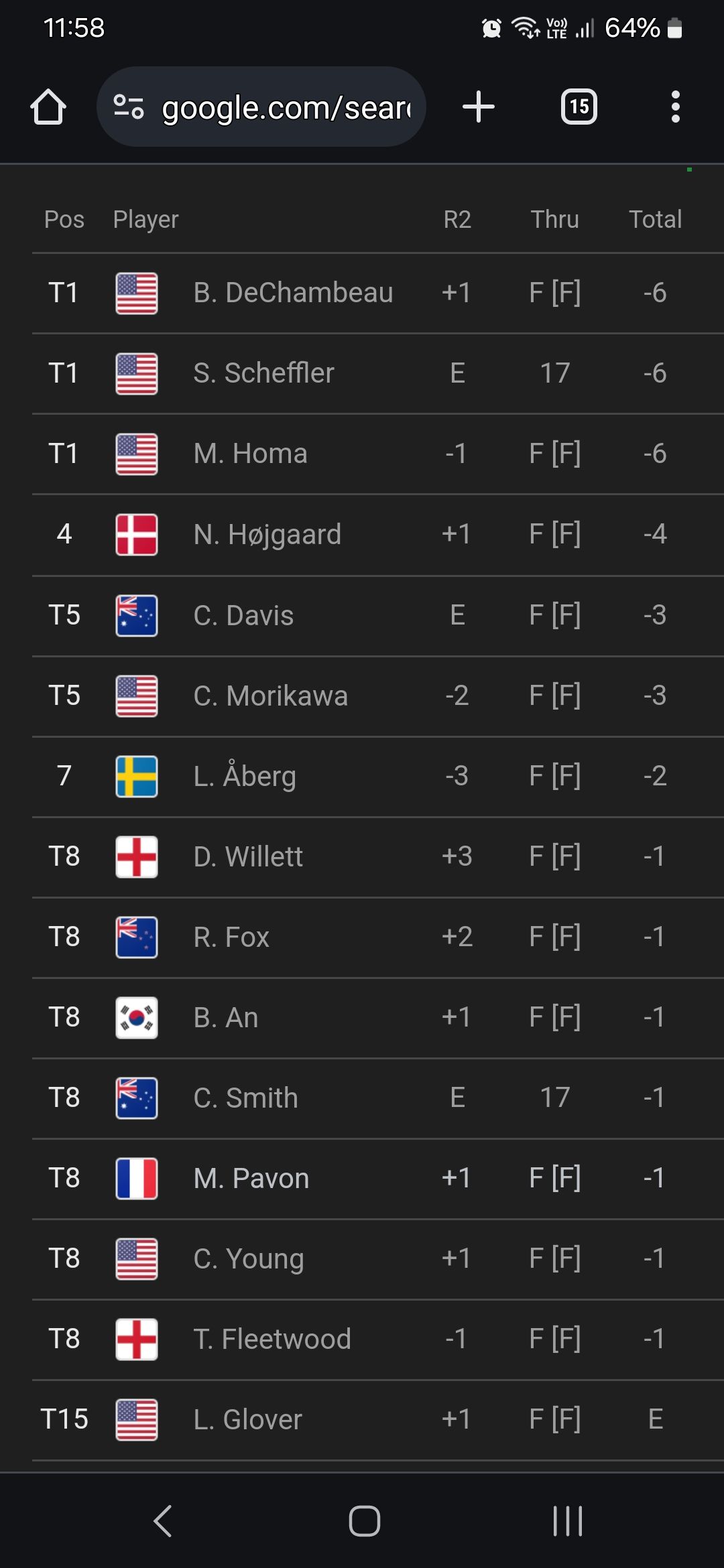The width and height of the screenshot is (724, 1568).
Task: Open the browser overflow menu
Action: 675,107
